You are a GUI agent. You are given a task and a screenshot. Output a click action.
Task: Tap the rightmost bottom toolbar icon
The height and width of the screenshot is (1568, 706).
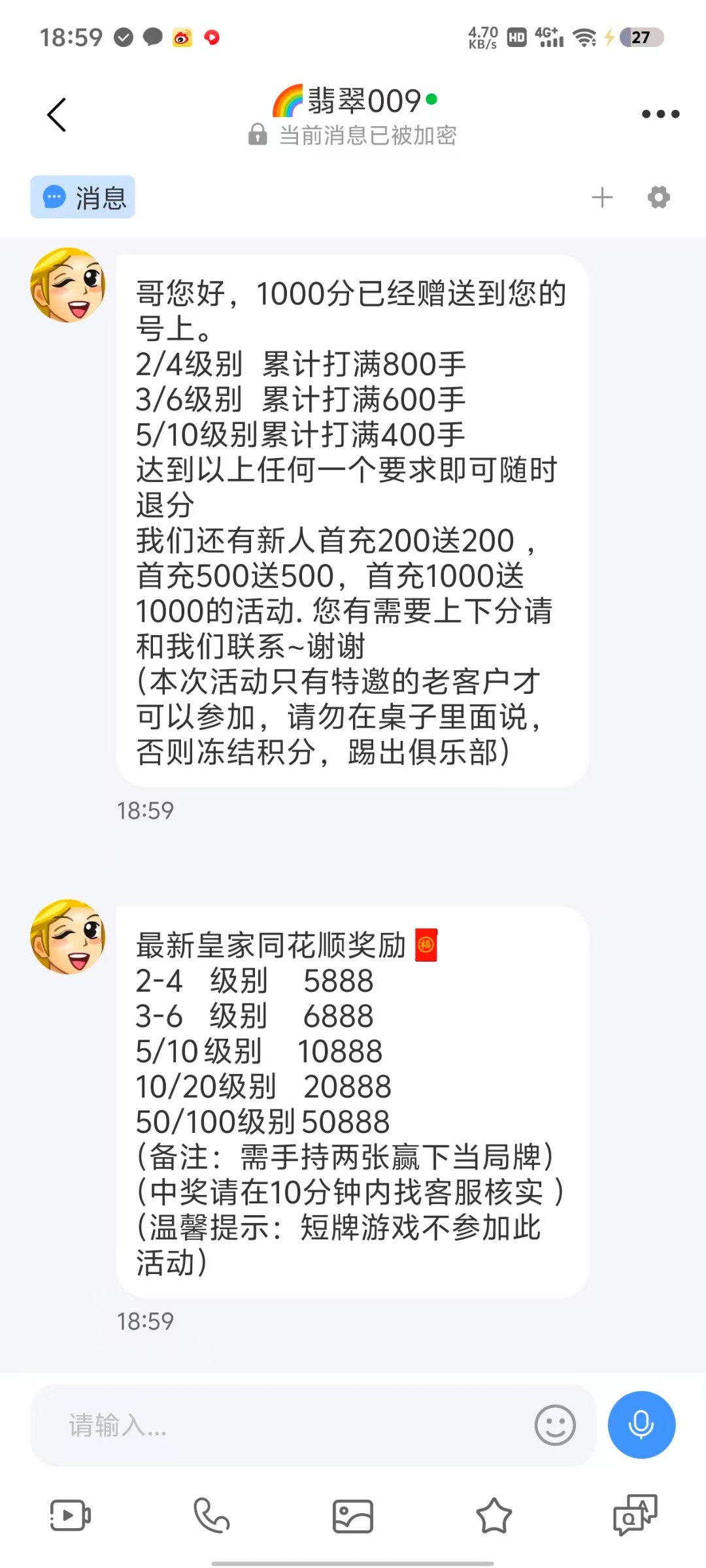tap(635, 1515)
